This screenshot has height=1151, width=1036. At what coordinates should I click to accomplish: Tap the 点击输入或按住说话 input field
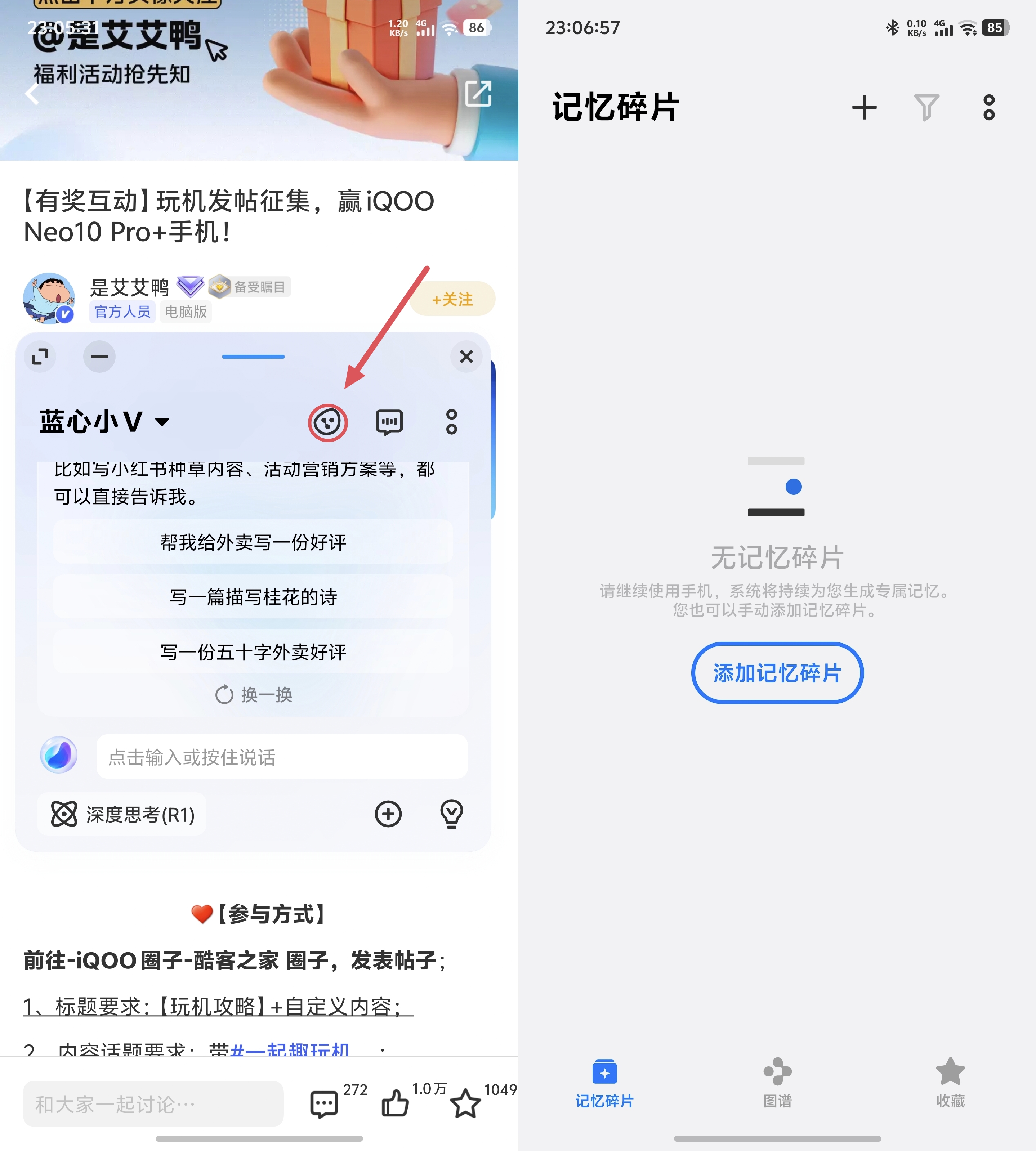pyautogui.click(x=282, y=757)
